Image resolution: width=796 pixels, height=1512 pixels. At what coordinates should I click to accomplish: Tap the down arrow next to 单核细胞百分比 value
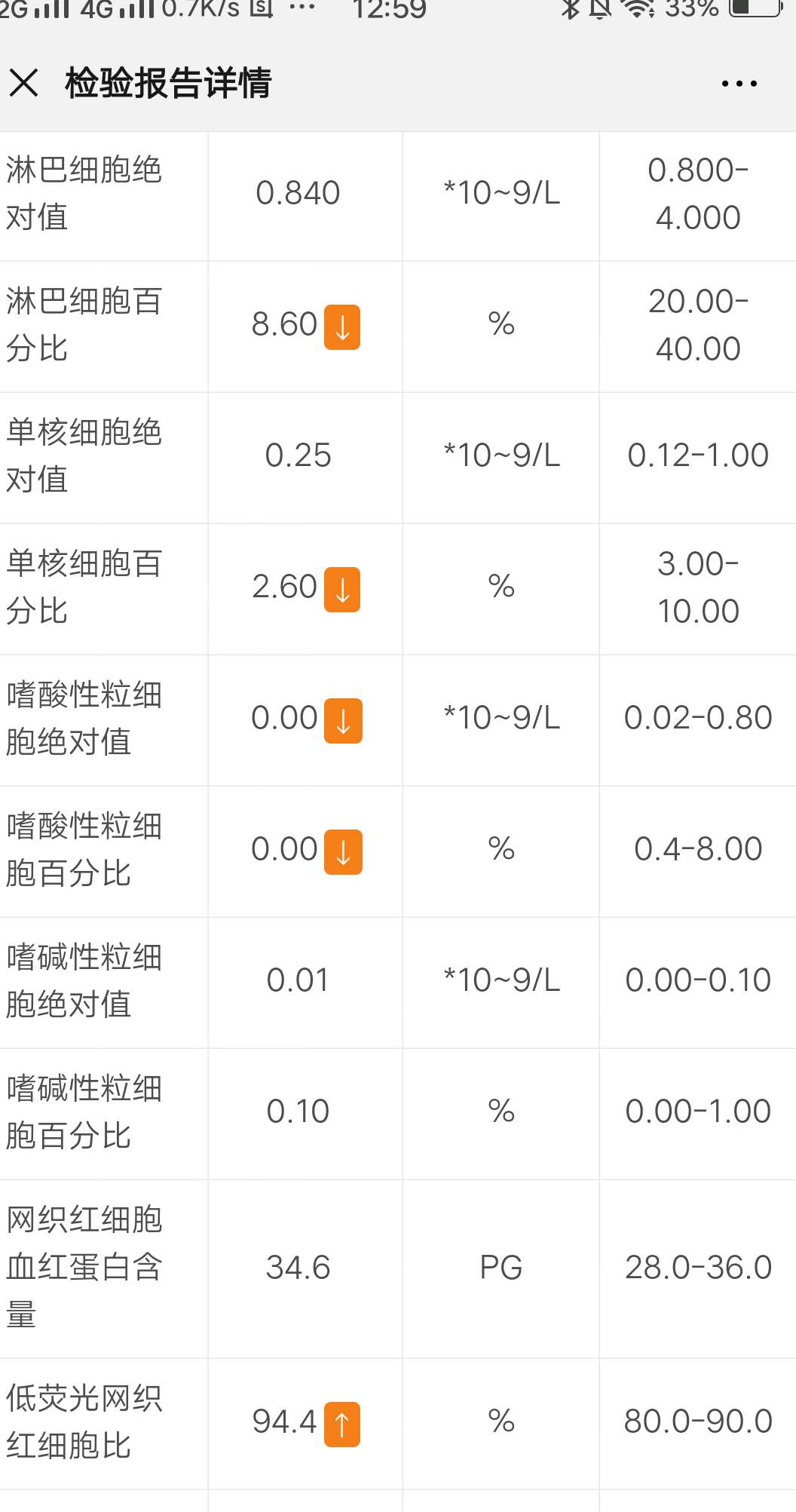[343, 589]
